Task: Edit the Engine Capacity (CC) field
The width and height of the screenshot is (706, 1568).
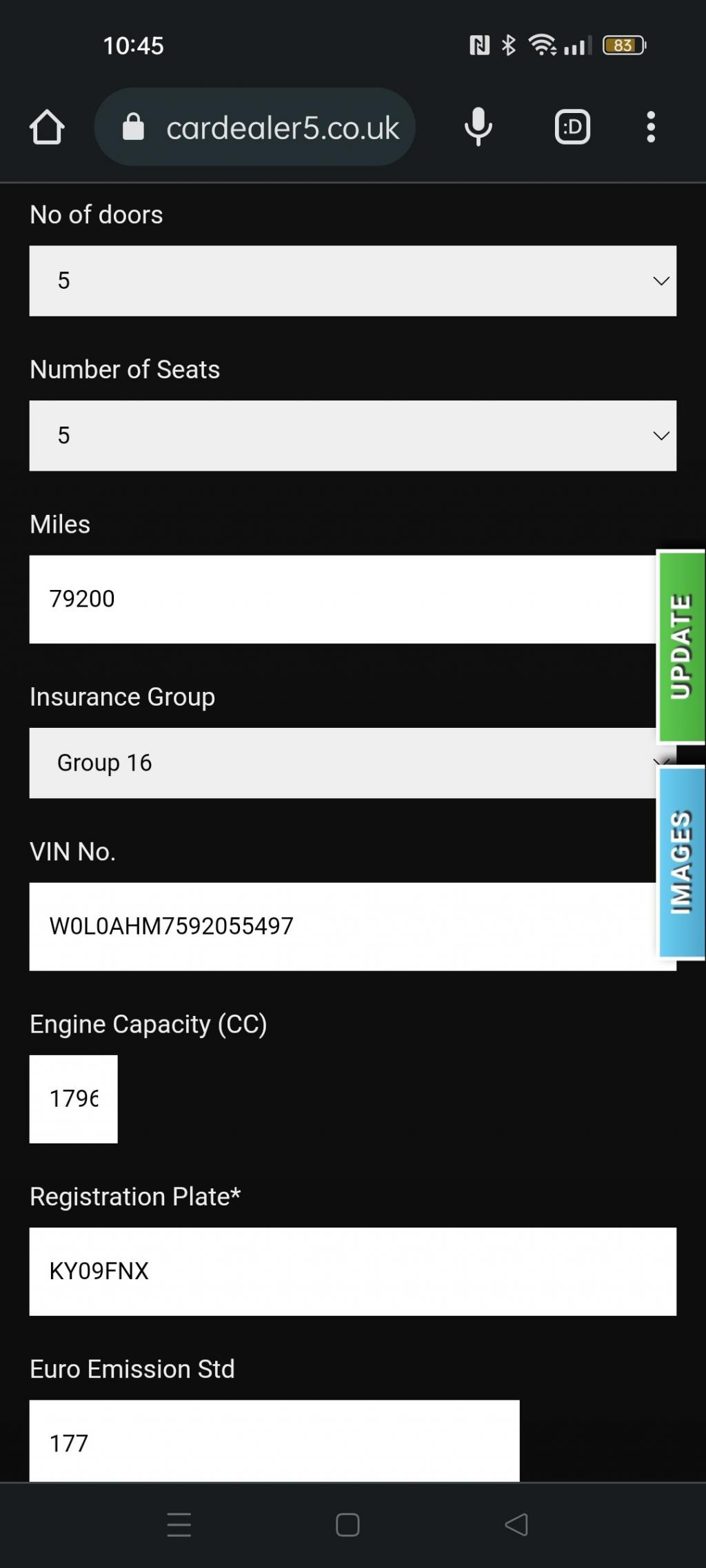Action: 73,1099
